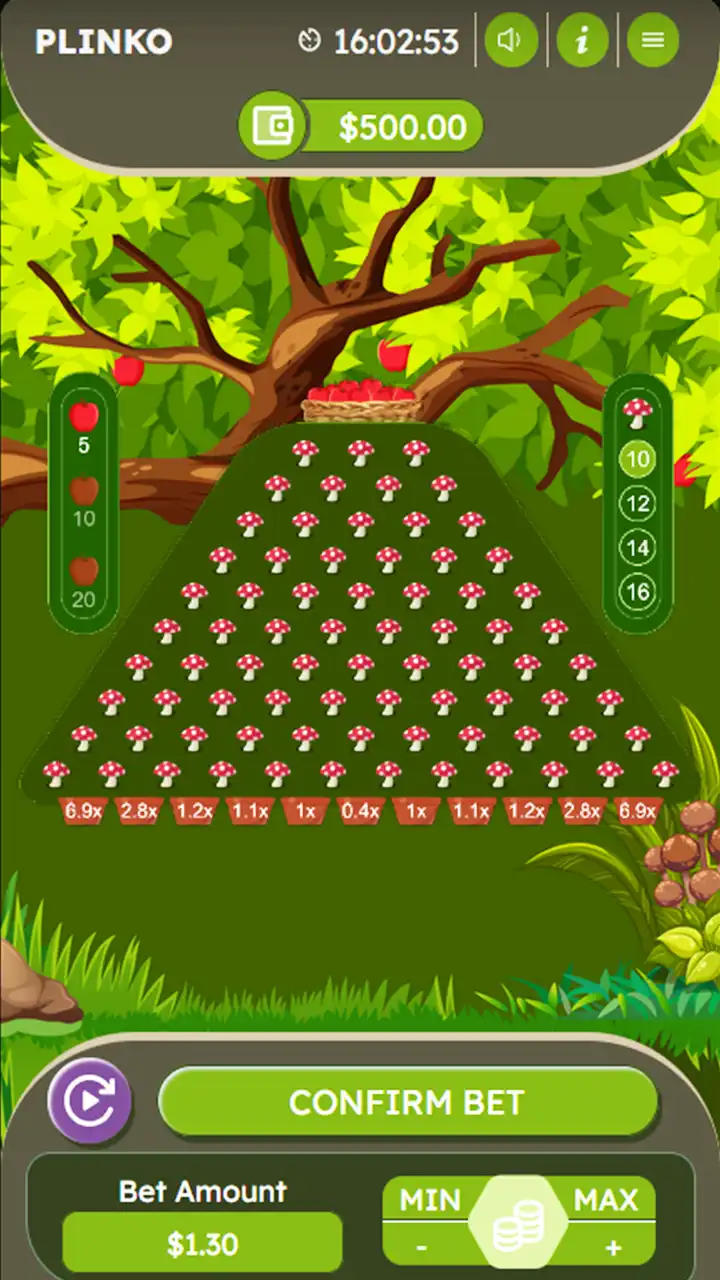The height and width of the screenshot is (1280, 720).
Task: Choose 10 mushroom rows
Action: pyautogui.click(x=637, y=460)
